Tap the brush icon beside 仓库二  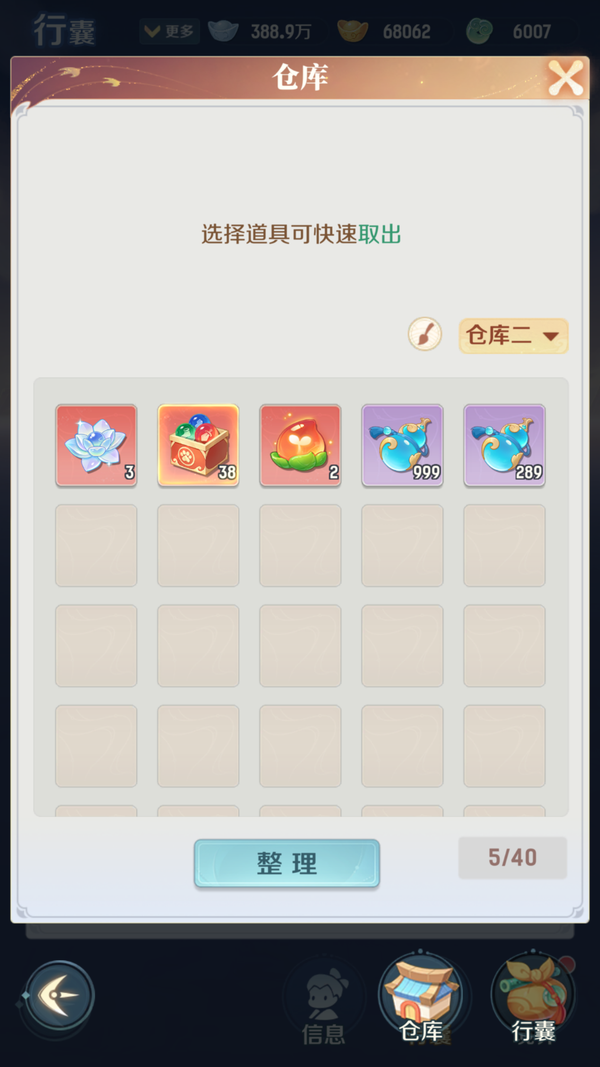tap(425, 334)
